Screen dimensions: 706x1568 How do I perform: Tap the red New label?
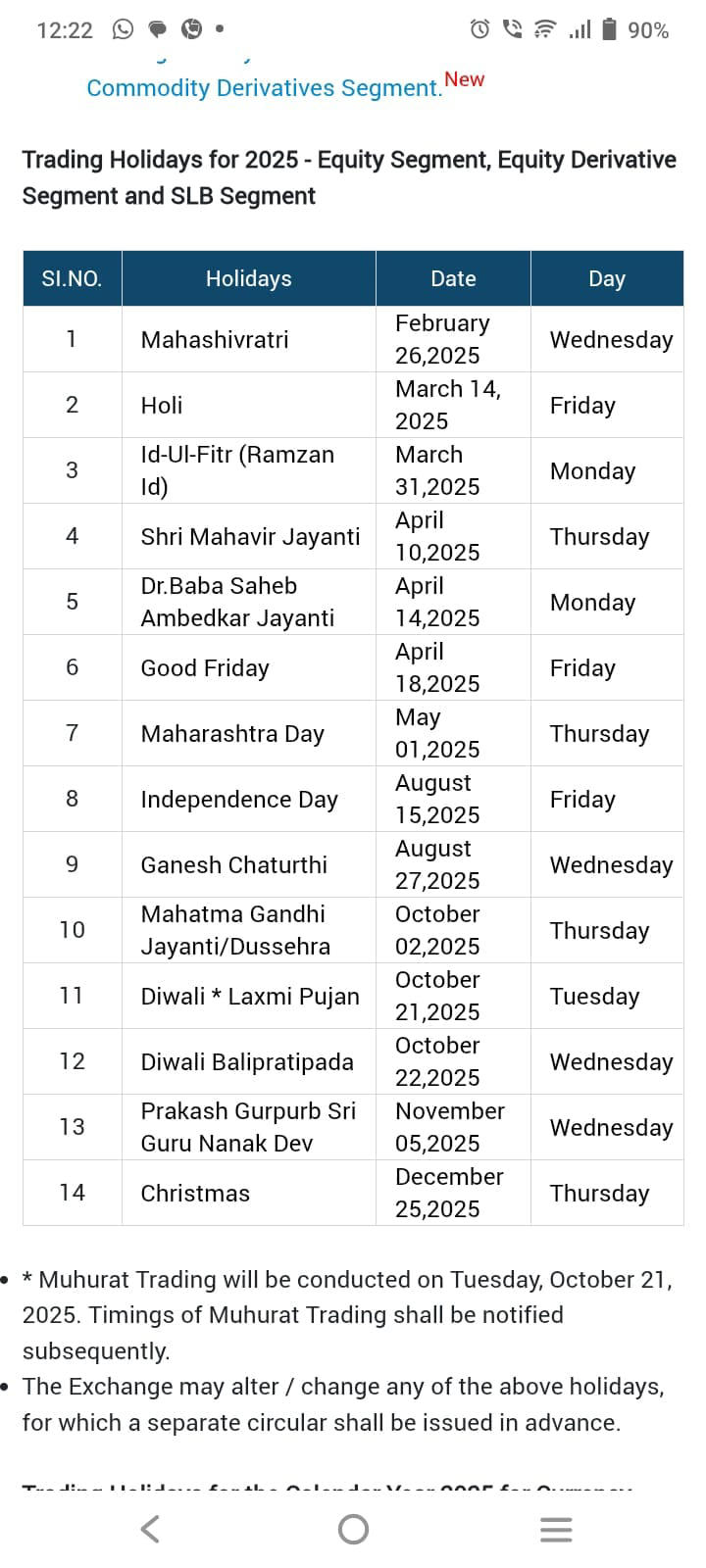pos(465,78)
